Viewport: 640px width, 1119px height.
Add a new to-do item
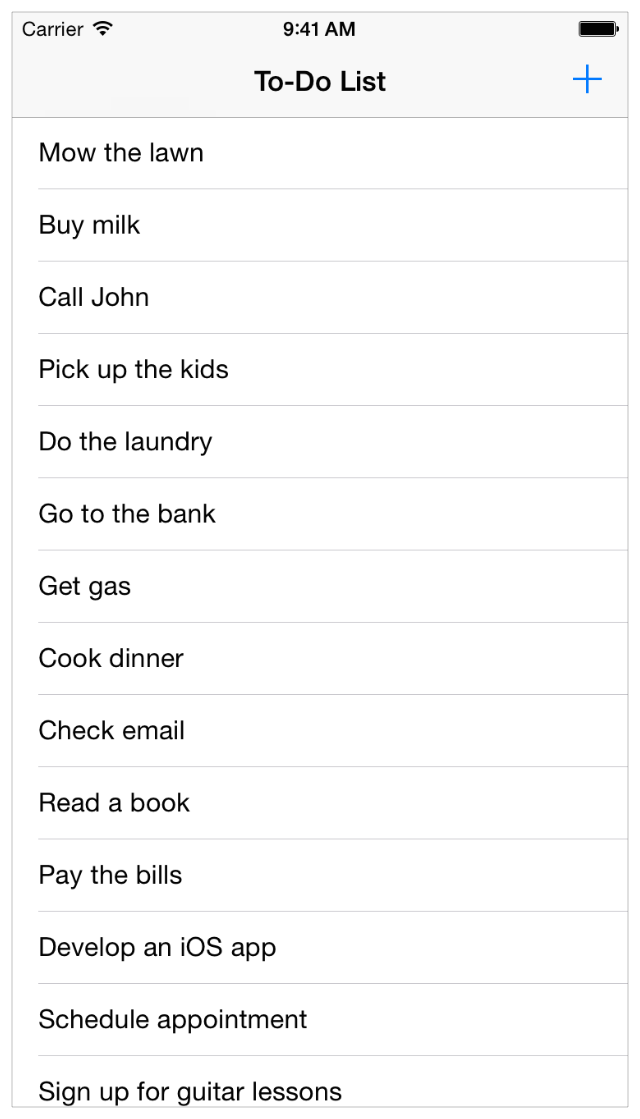pyautogui.click(x=587, y=81)
